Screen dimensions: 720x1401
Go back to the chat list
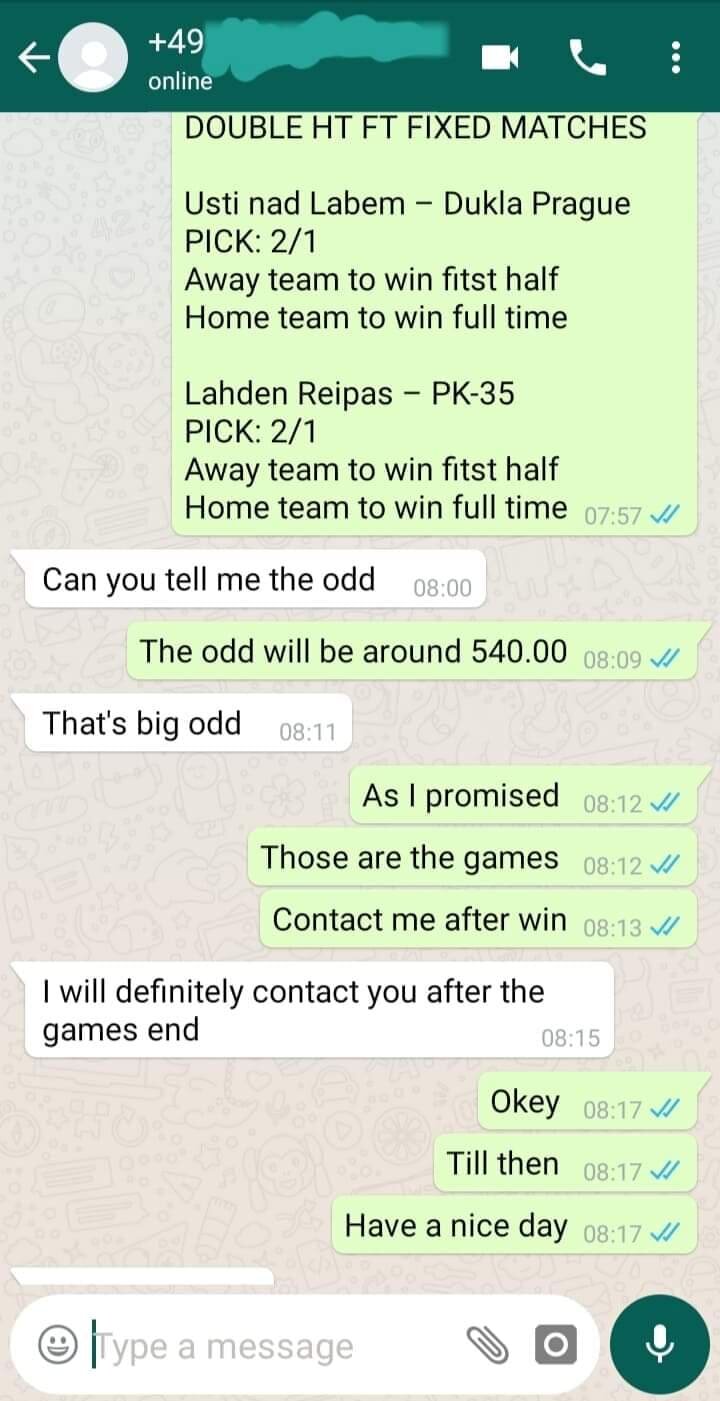(35, 58)
